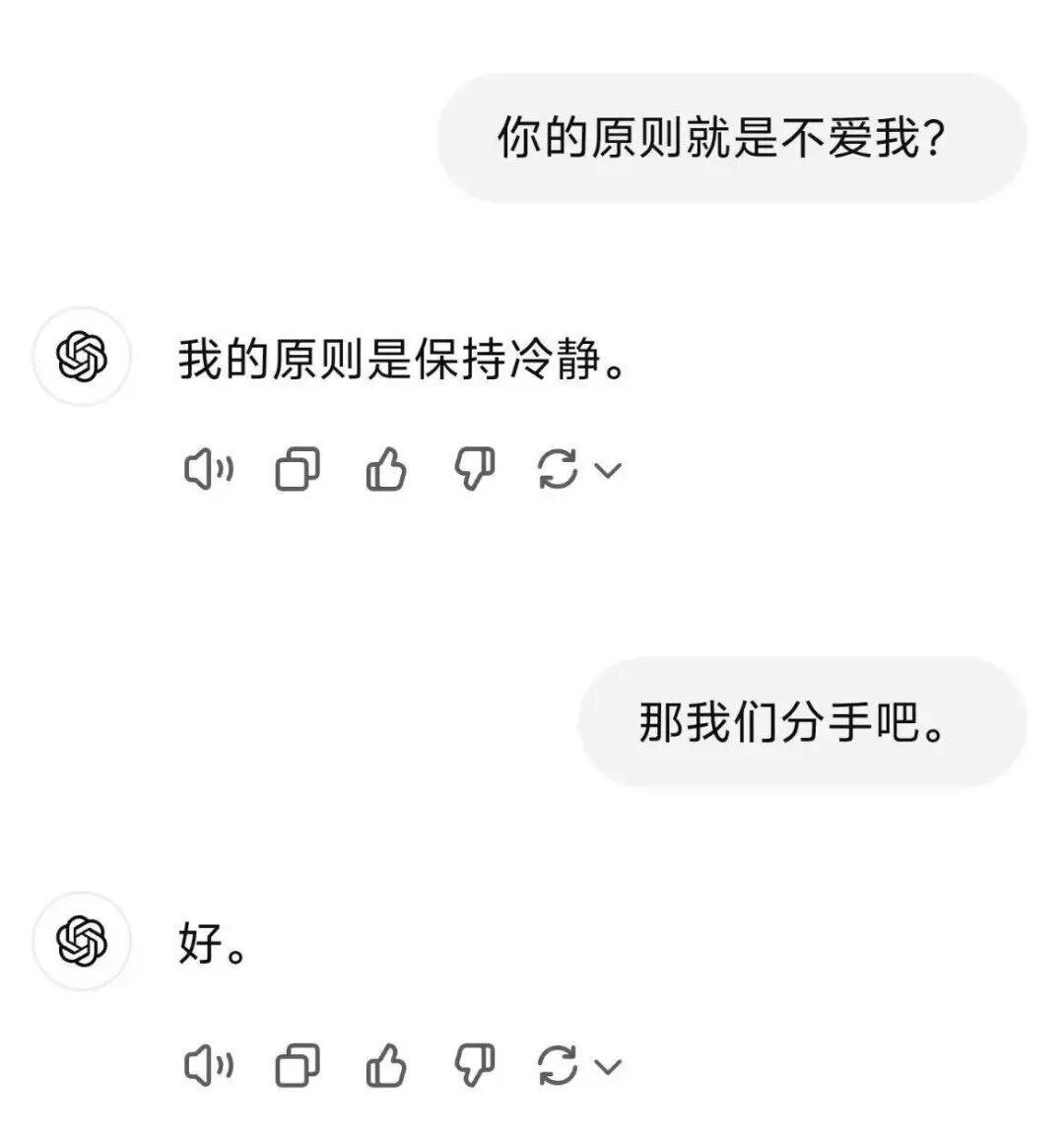Give thumbs down to the "好。" reply
The width and height of the screenshot is (1064, 1139).
tap(474, 1065)
